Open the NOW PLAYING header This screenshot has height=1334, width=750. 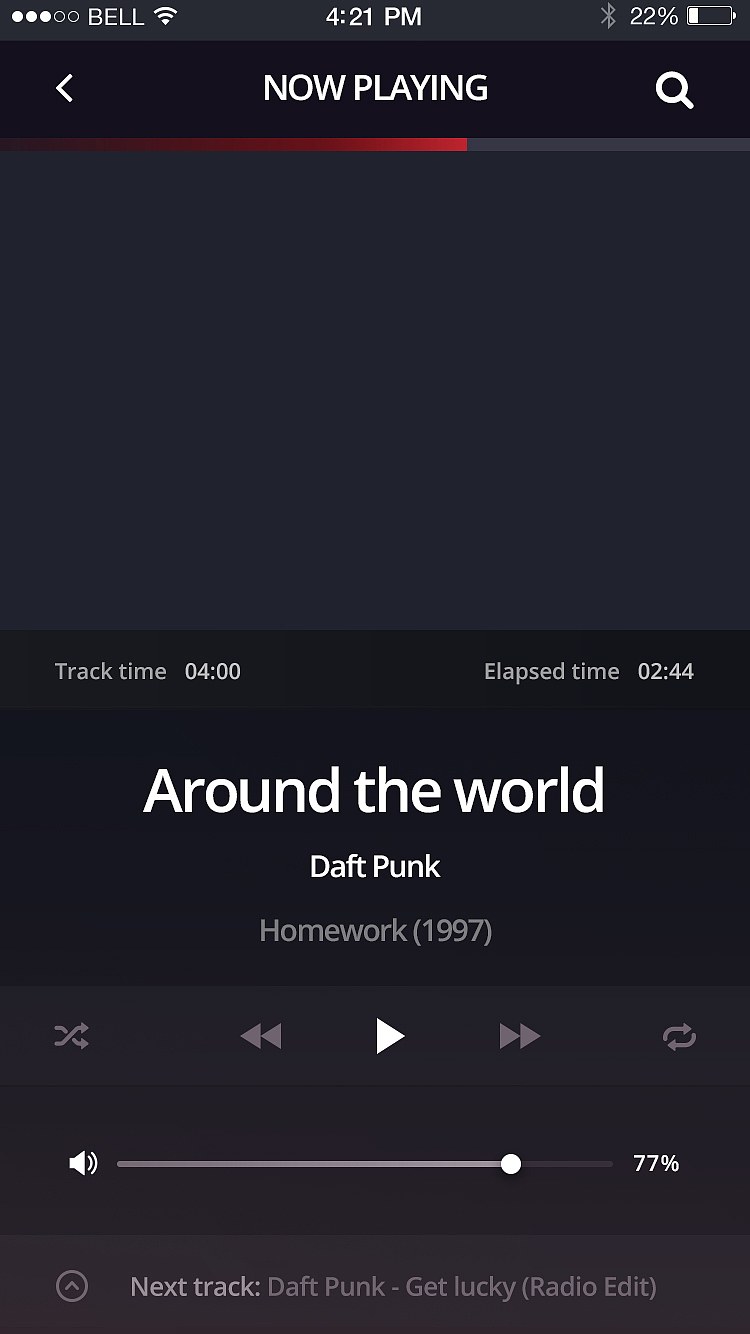click(x=375, y=88)
